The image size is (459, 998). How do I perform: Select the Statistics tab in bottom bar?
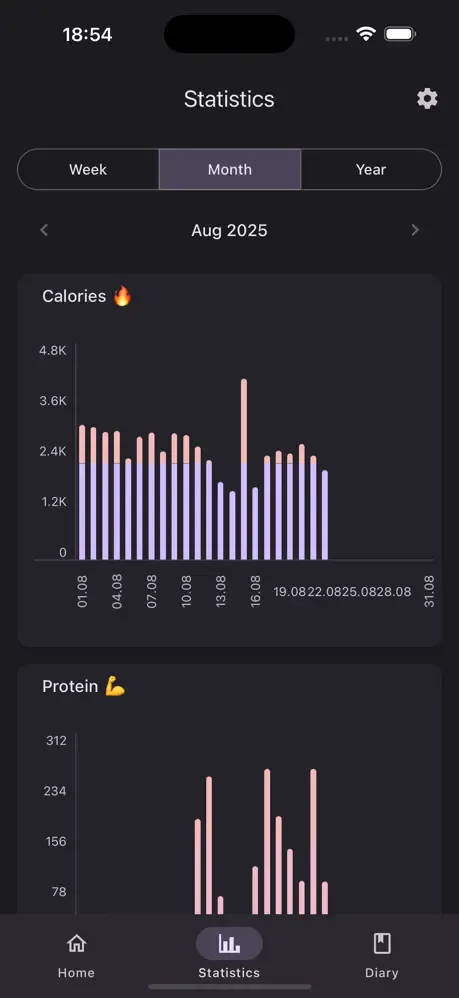click(x=229, y=955)
